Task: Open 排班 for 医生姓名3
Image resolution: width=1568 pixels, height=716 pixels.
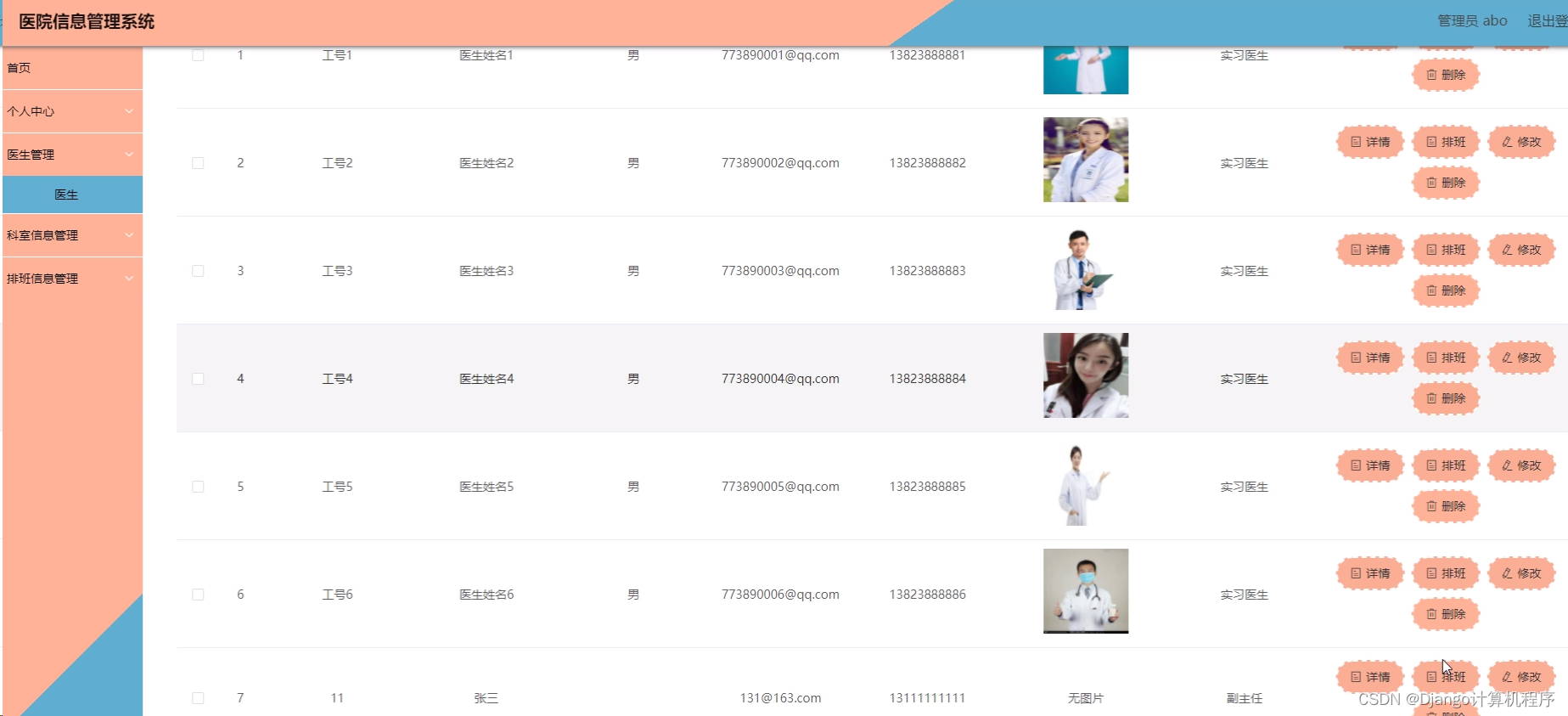Action: click(1446, 250)
